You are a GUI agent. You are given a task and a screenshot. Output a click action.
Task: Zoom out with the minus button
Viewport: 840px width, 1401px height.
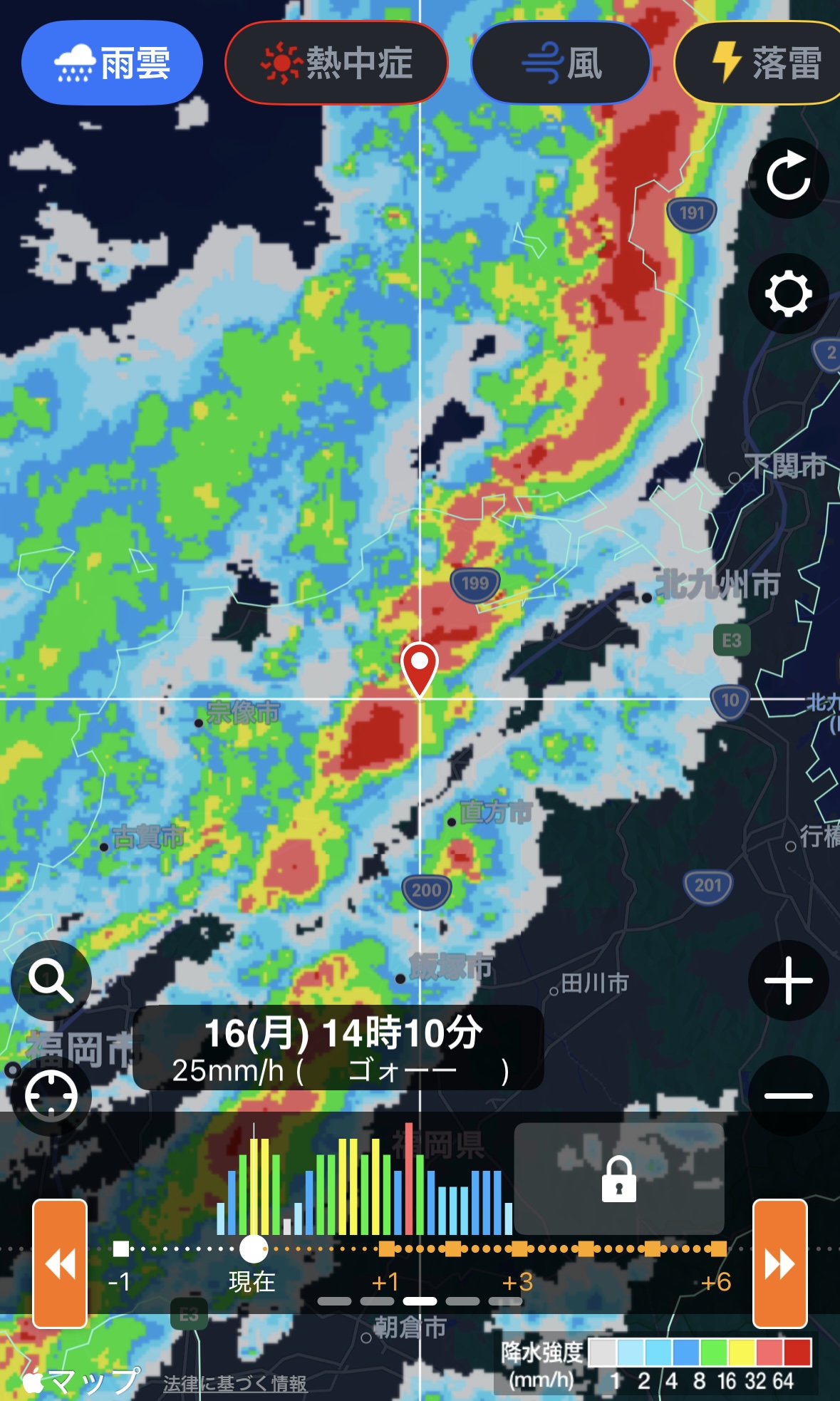click(788, 1095)
